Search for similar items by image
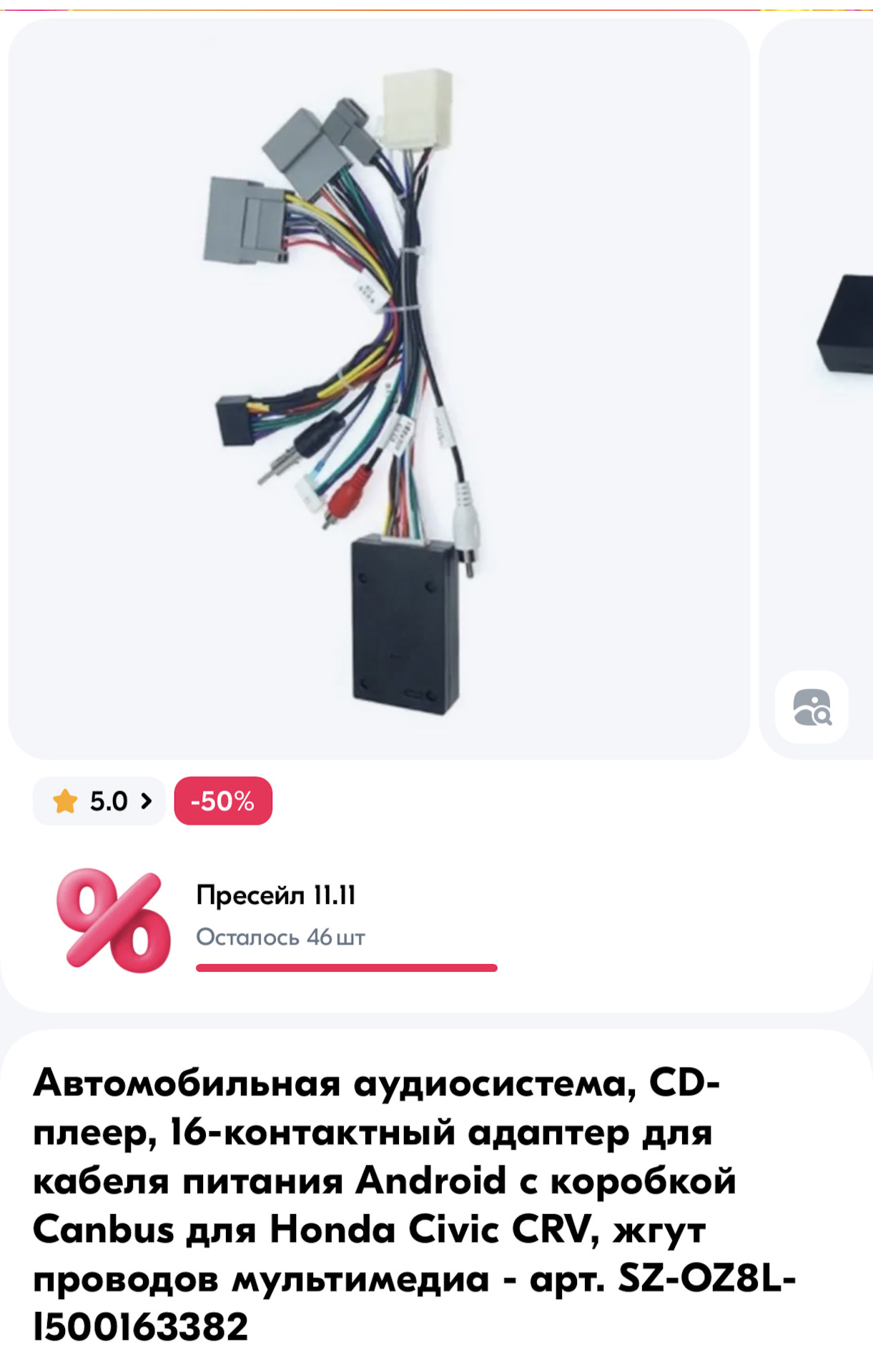 pos(812,707)
